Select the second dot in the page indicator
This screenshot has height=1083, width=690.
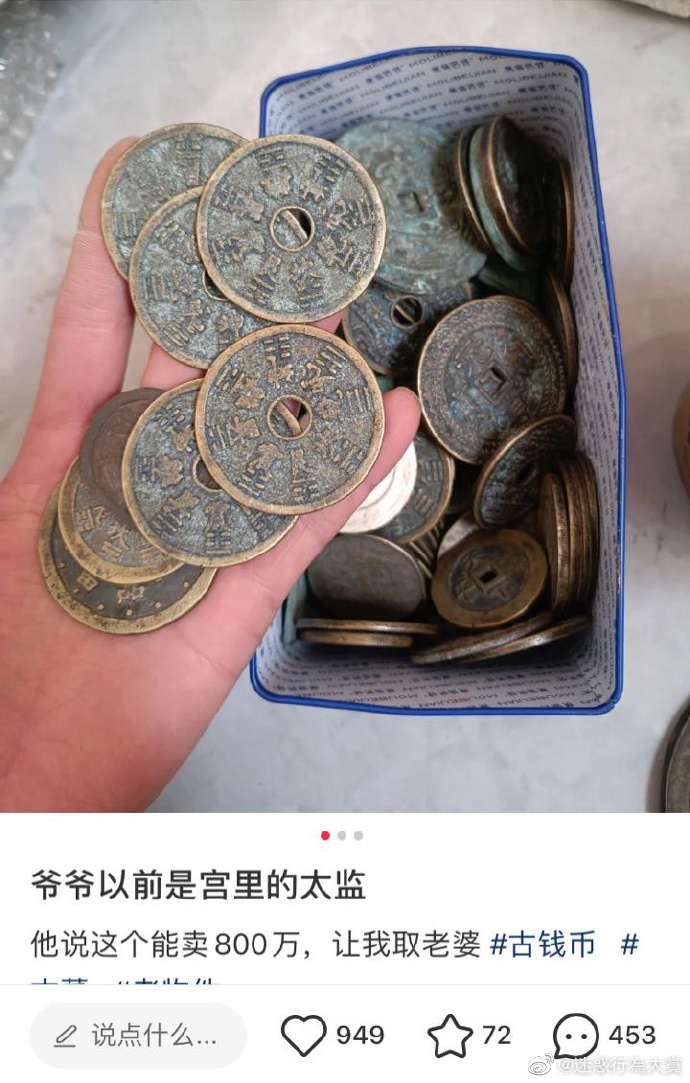click(x=342, y=835)
